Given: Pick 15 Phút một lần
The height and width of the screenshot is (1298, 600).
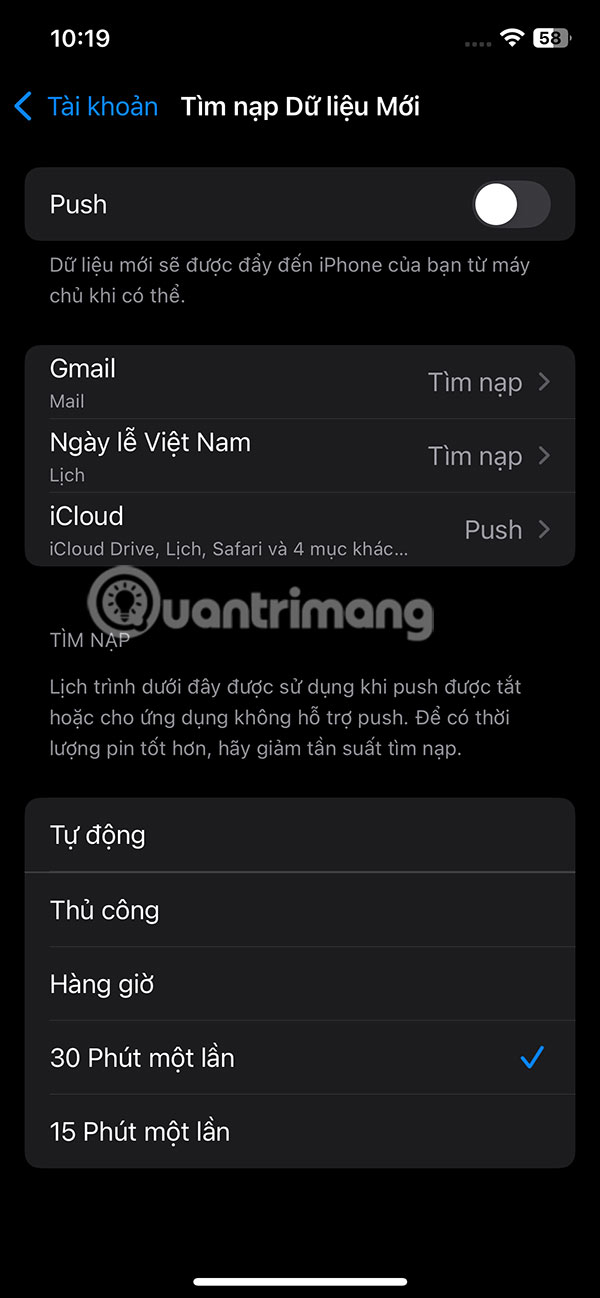Looking at the screenshot, I should coord(300,1132).
